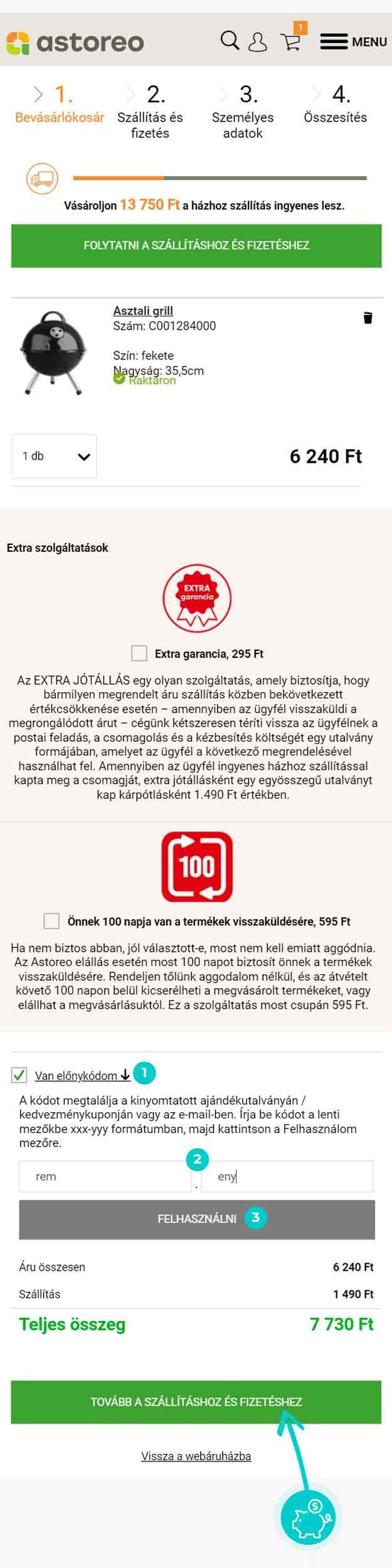Check the Extra garancia, 295 Ft box
392x1568 pixels.
(x=139, y=653)
